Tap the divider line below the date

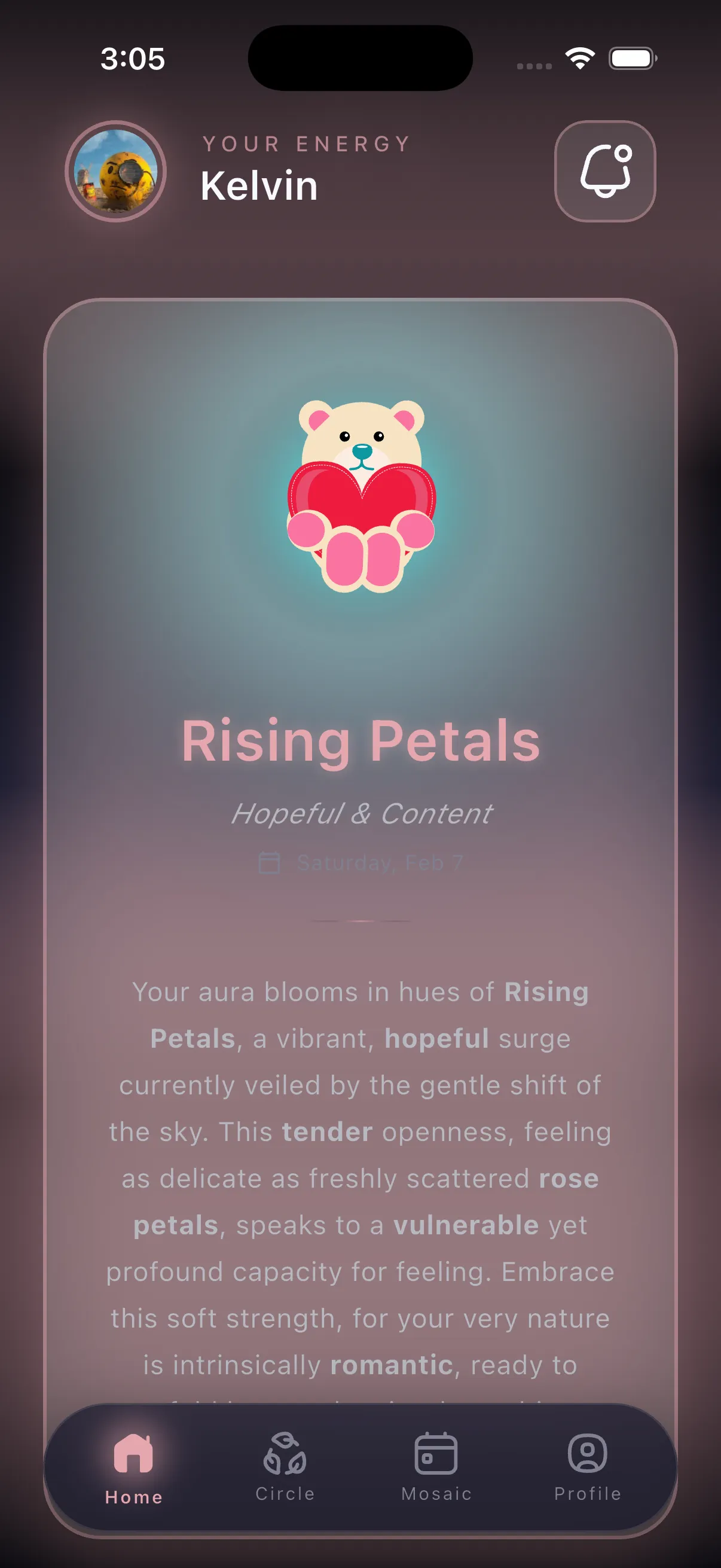361,920
